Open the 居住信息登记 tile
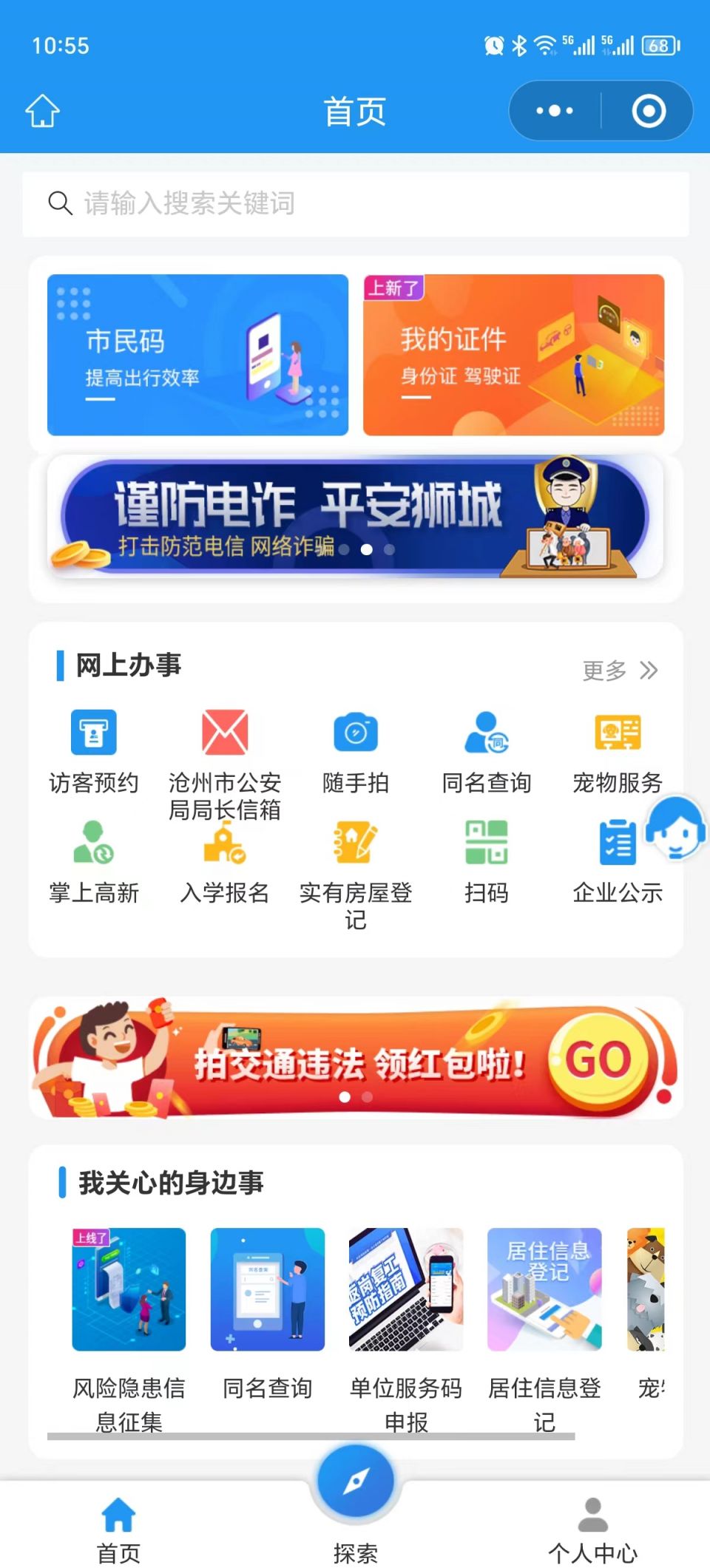Screen dimensions: 710x1568 (x=544, y=1323)
